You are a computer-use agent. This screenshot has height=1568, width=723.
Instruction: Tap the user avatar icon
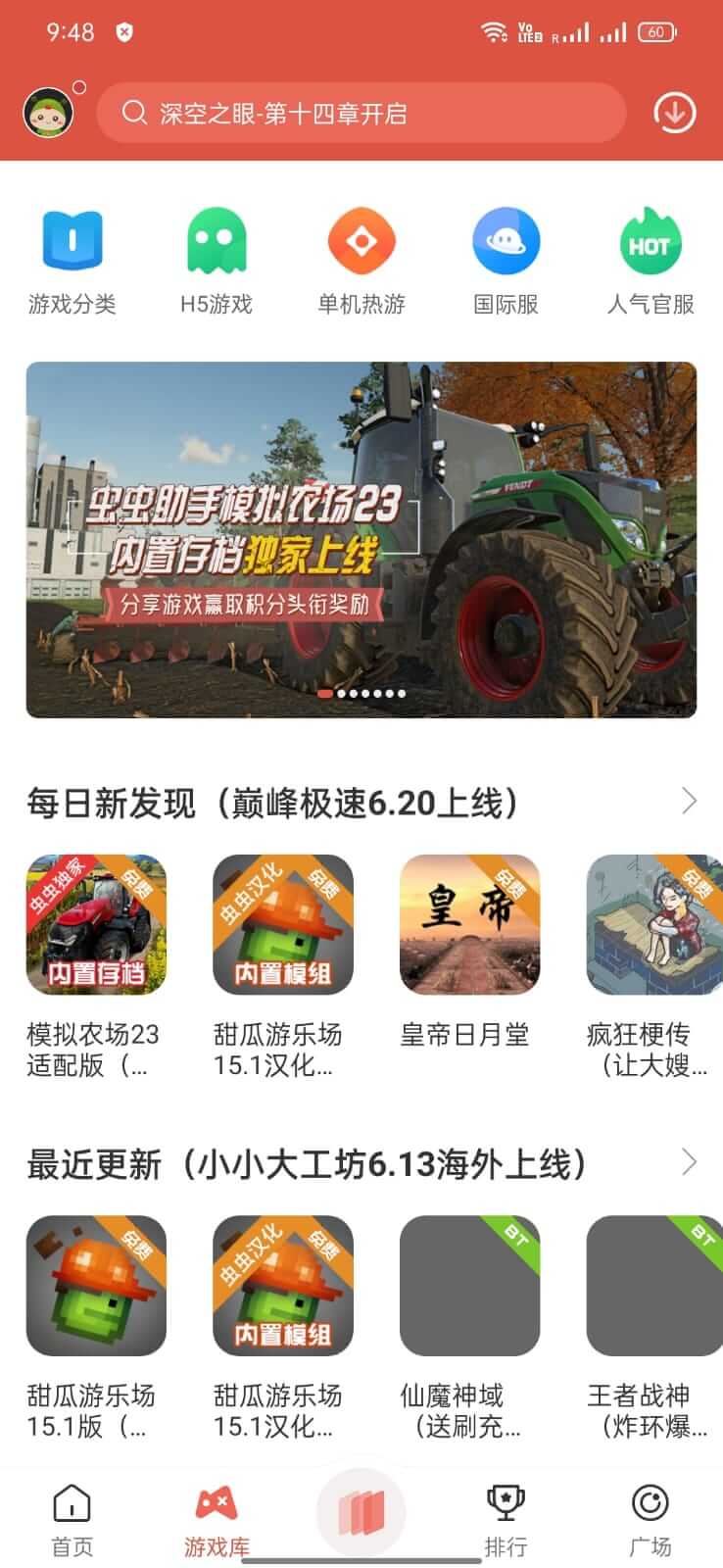point(47,113)
